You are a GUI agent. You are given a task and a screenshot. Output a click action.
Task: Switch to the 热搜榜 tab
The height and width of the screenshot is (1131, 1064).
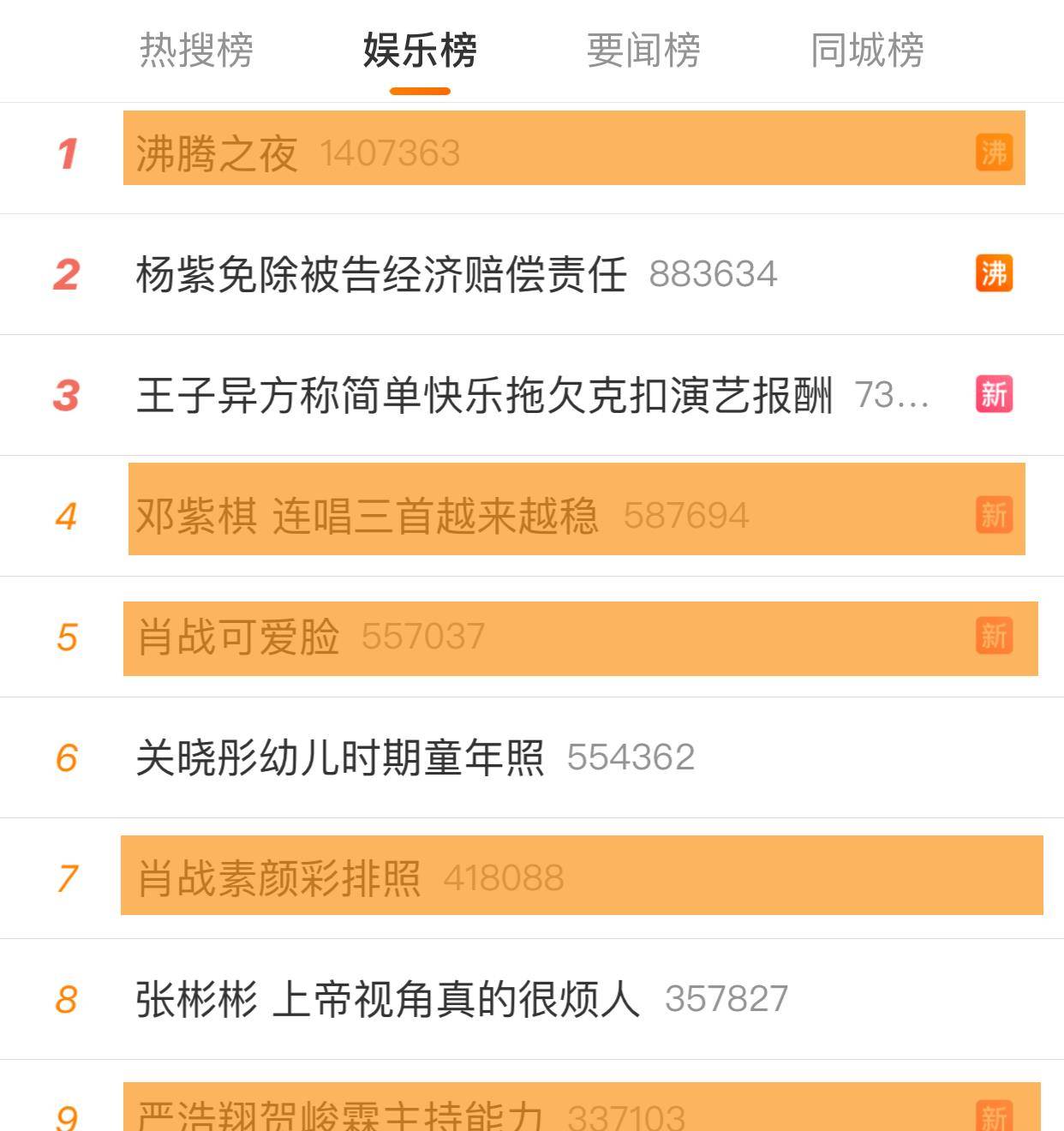pyautogui.click(x=196, y=51)
